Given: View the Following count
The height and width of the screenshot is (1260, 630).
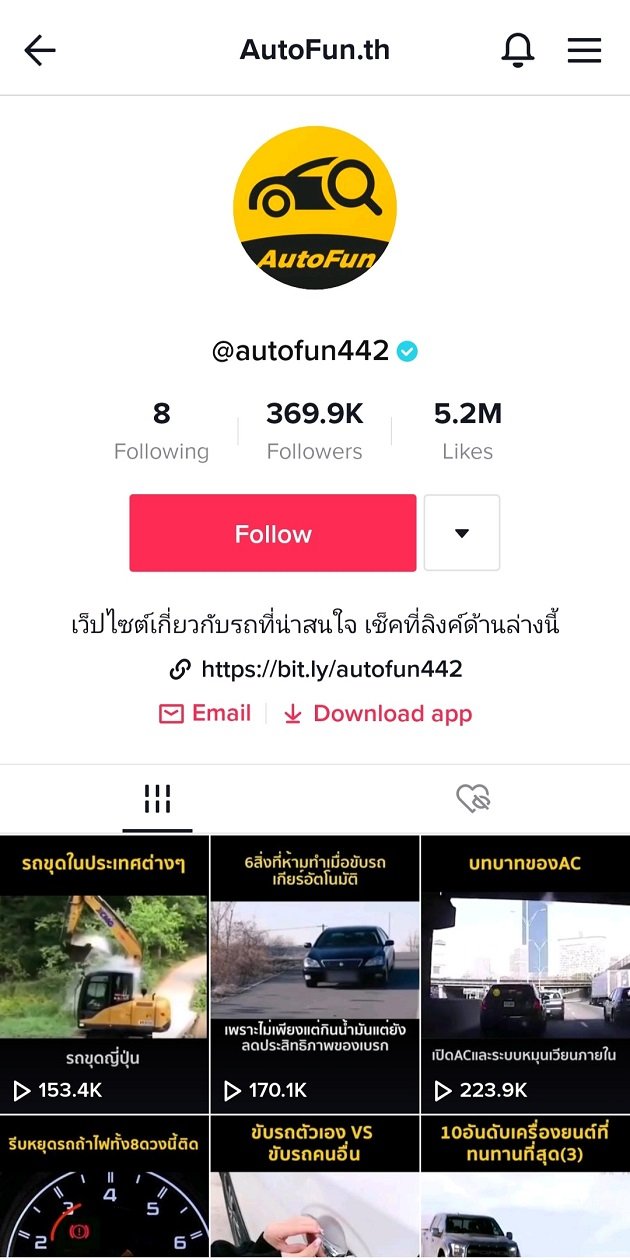Looking at the screenshot, I should tap(161, 431).
